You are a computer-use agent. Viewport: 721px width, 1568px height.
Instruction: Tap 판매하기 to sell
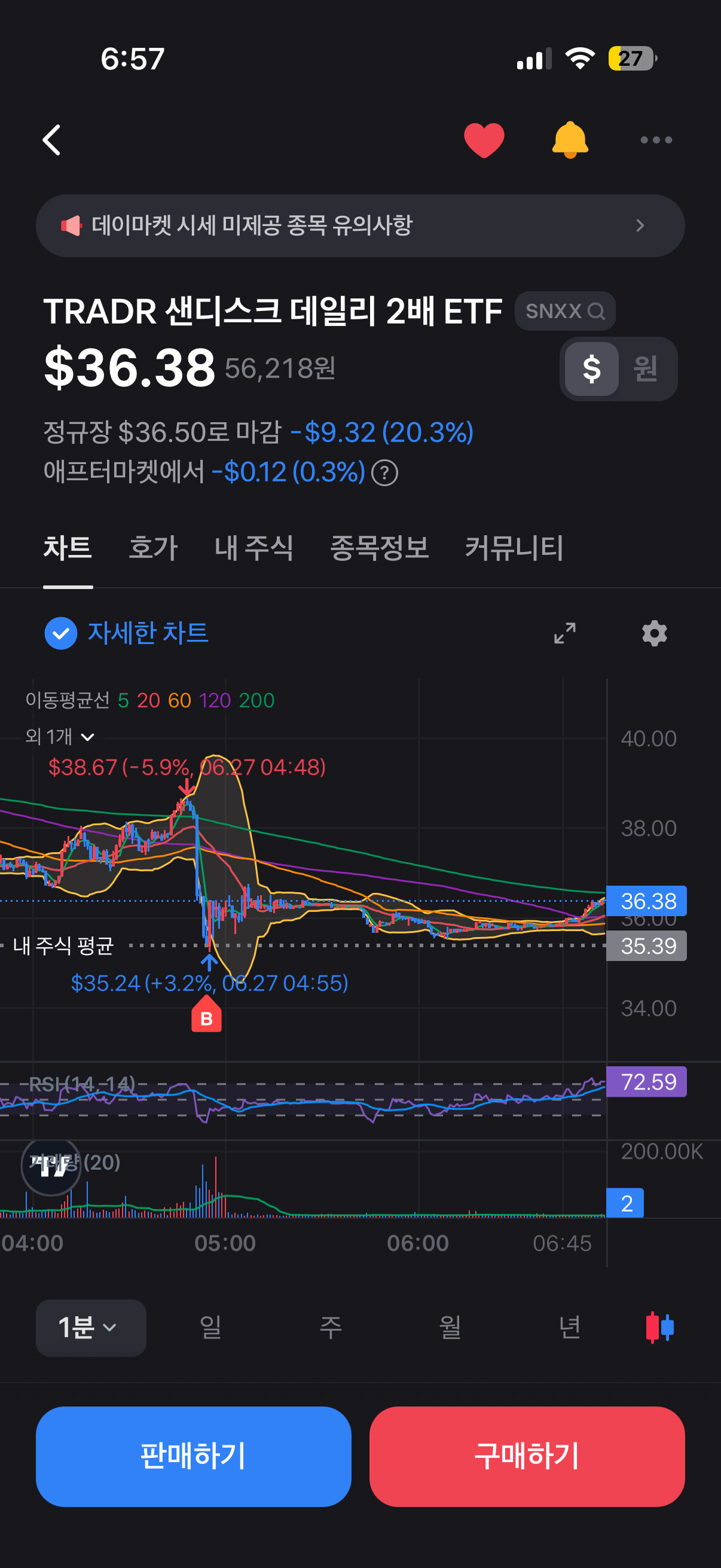coord(194,1456)
